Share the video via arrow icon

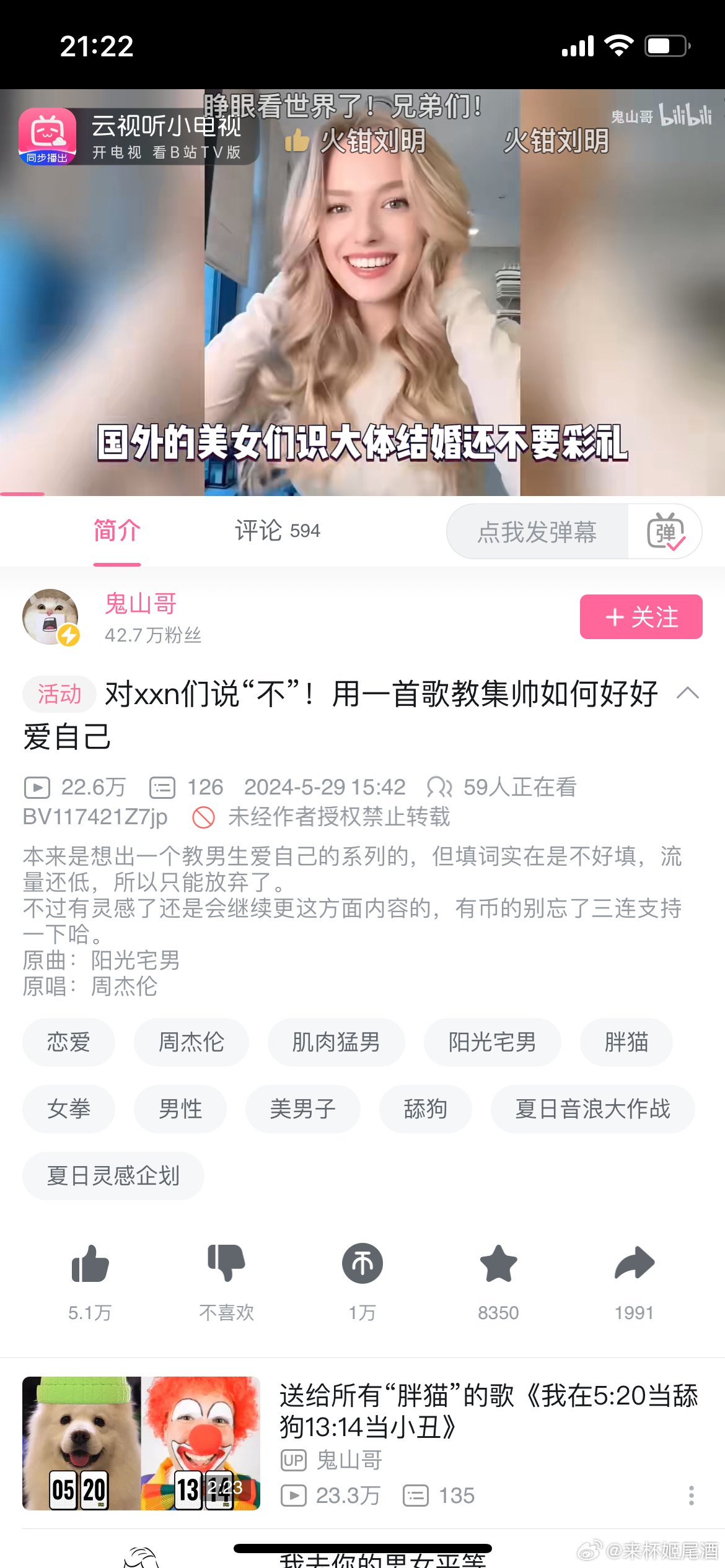click(x=634, y=1264)
